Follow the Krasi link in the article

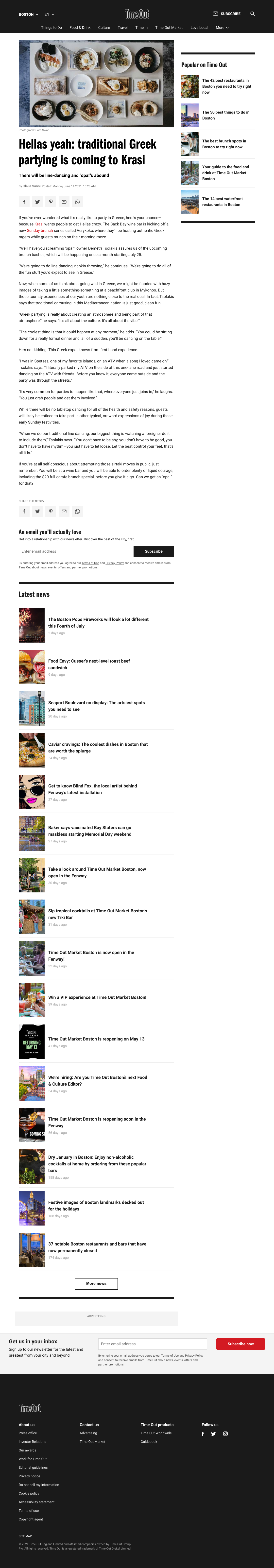click(x=39, y=224)
